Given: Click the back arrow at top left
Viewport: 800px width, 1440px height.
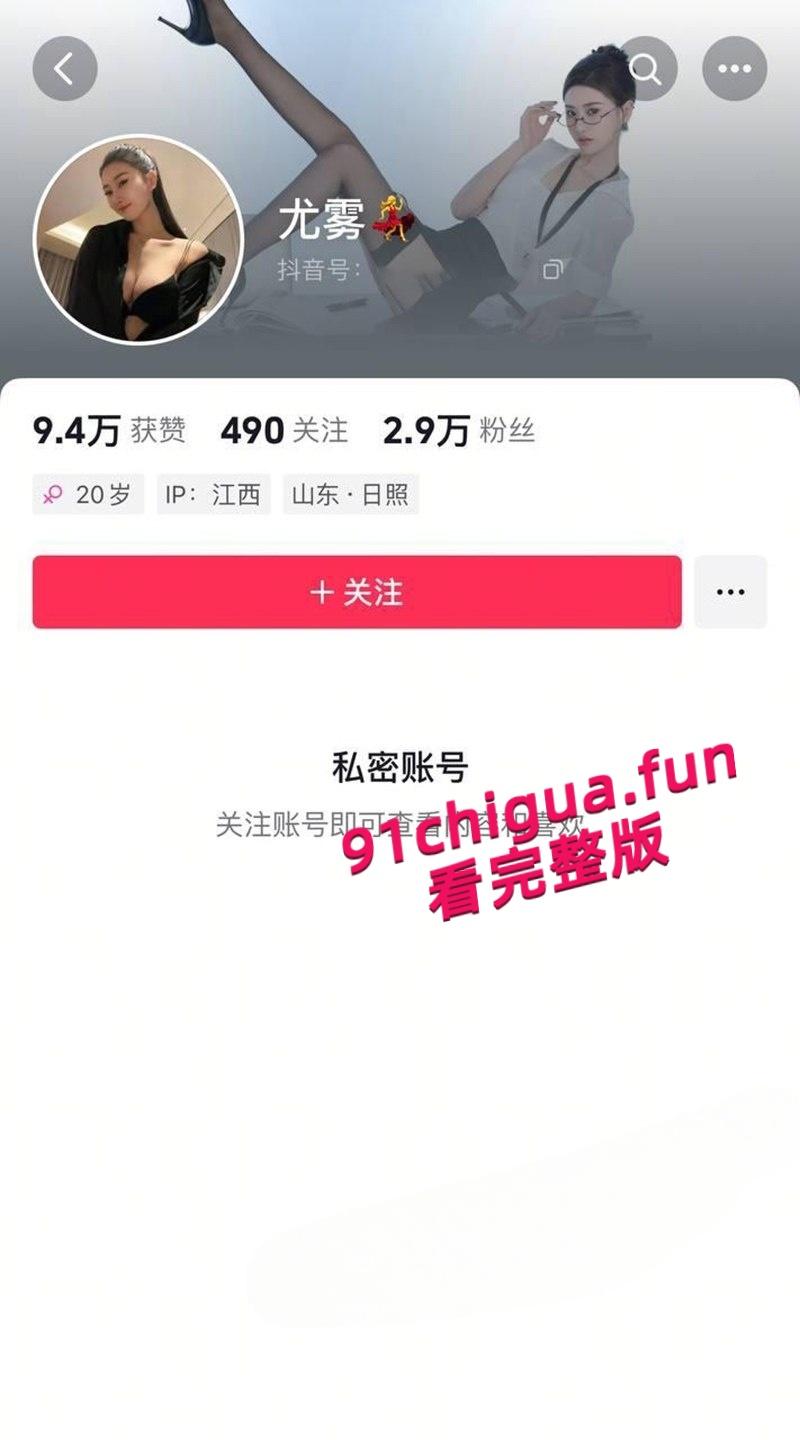Looking at the screenshot, I should [x=62, y=68].
